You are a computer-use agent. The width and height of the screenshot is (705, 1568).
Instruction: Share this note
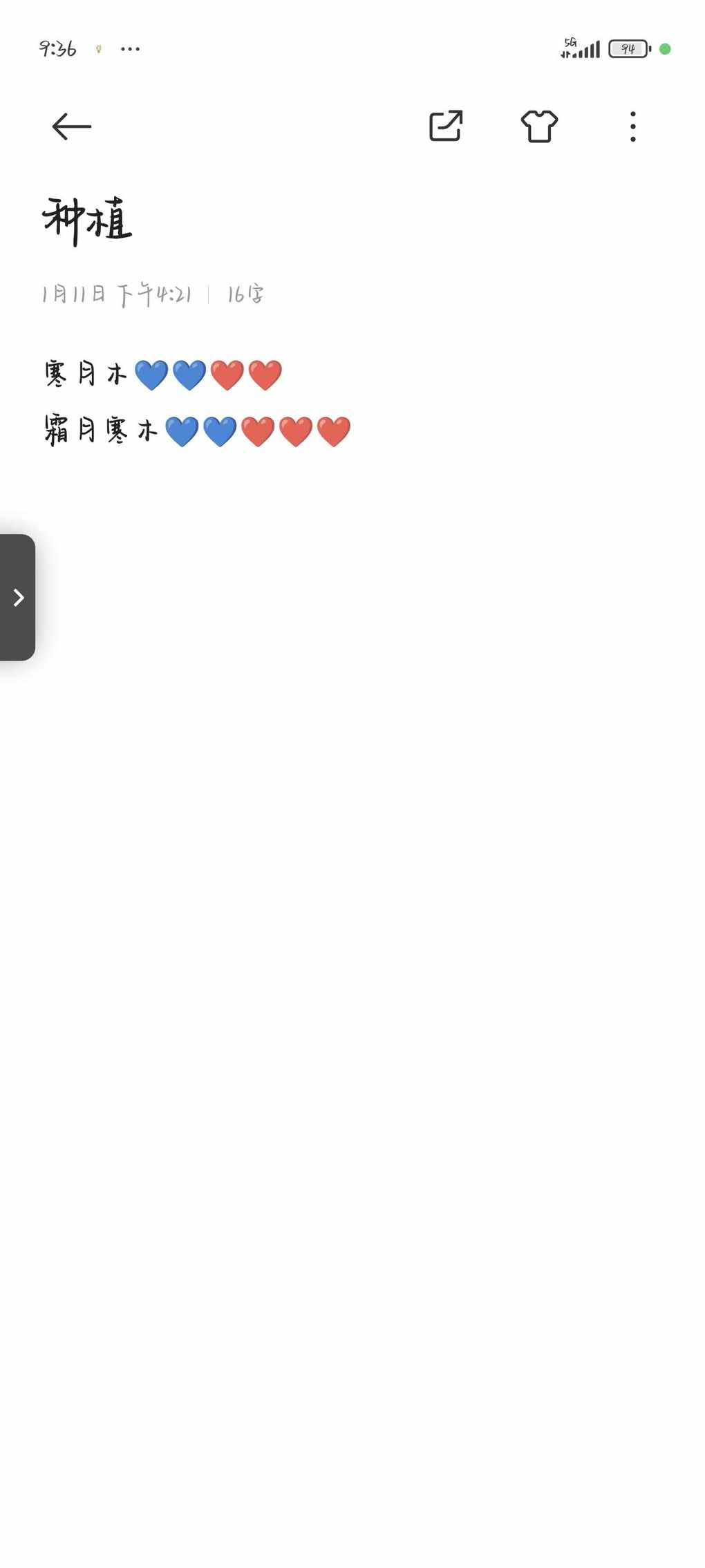point(446,126)
